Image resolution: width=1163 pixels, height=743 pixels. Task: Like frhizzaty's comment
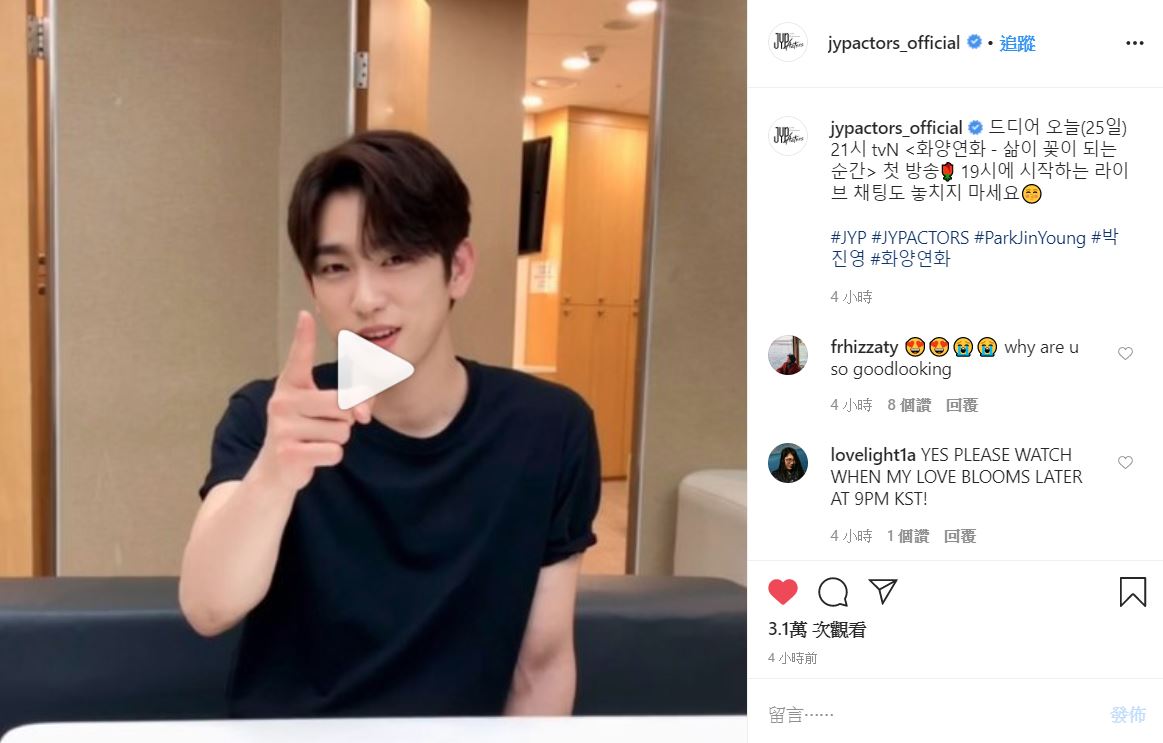coord(1125,353)
